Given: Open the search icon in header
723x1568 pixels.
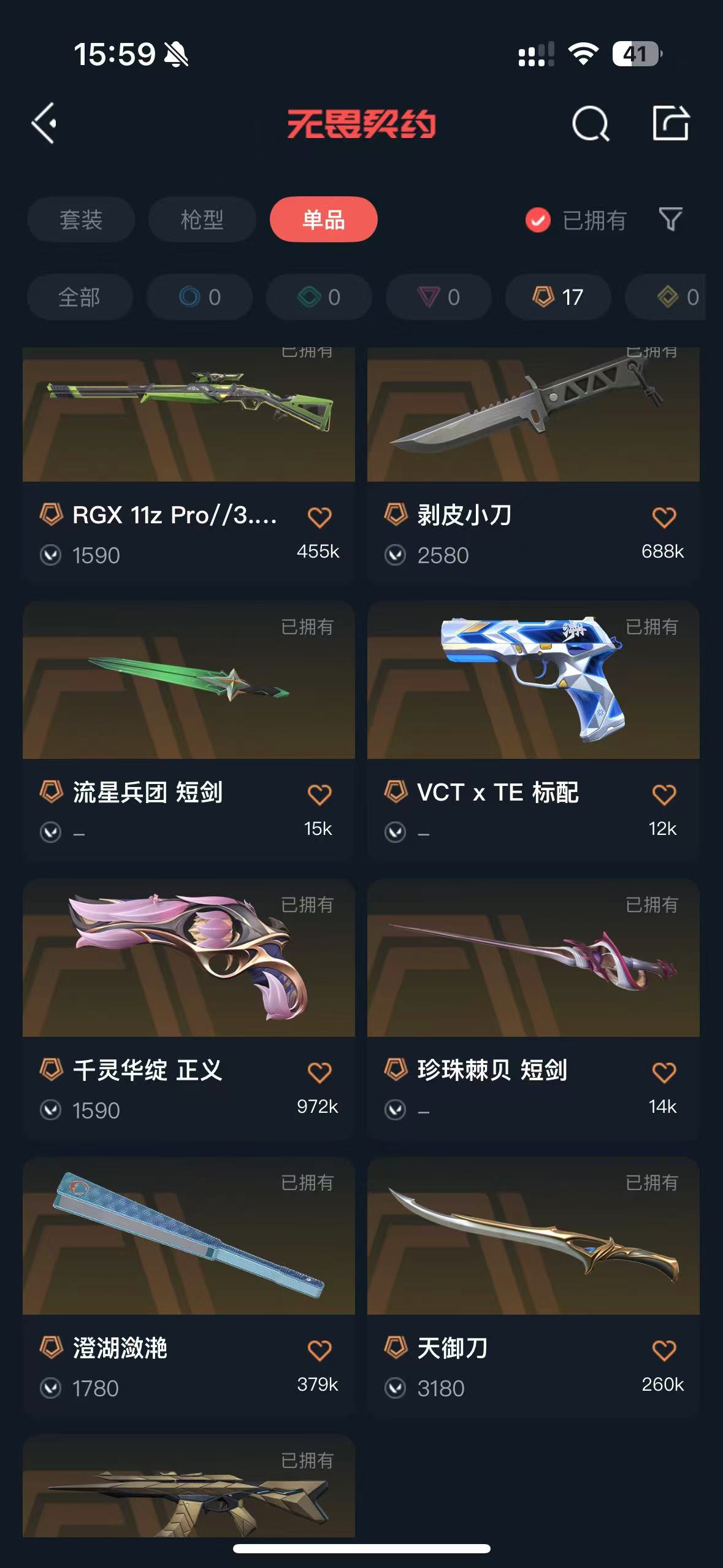Looking at the screenshot, I should click(x=590, y=123).
